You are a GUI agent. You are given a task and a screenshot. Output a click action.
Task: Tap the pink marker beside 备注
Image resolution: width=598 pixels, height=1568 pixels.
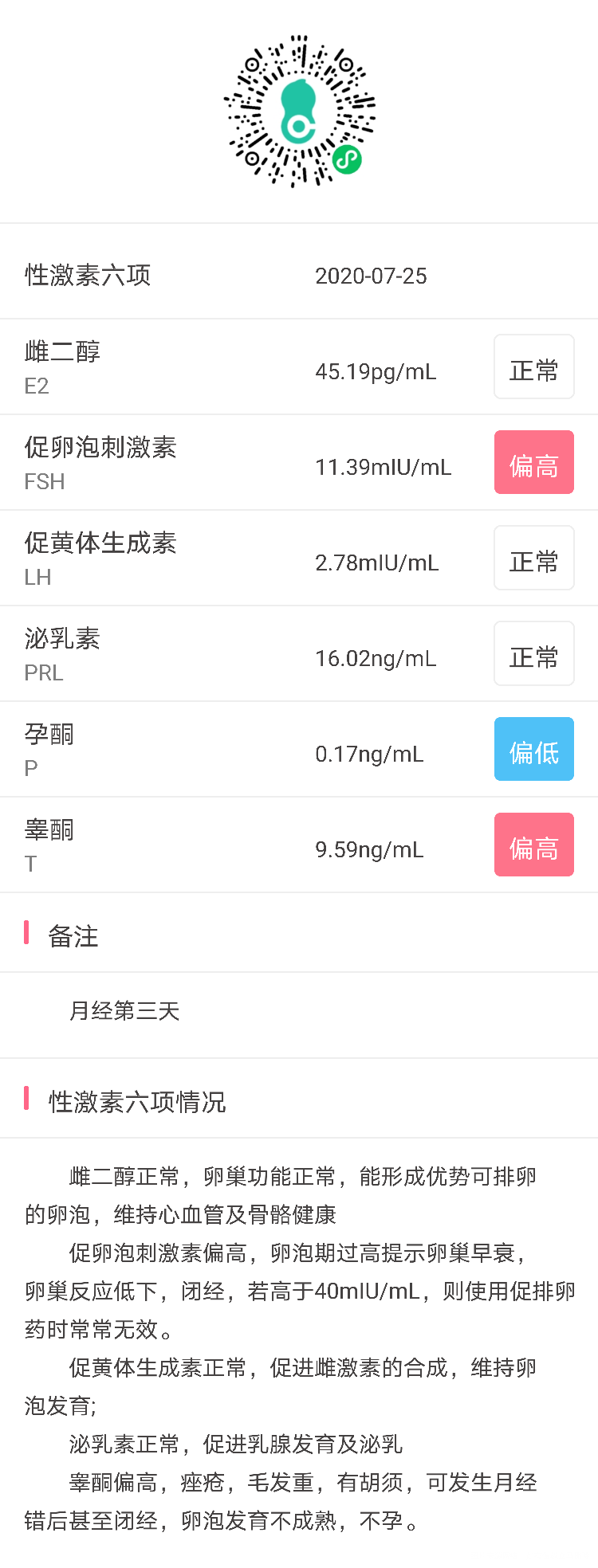point(28,936)
